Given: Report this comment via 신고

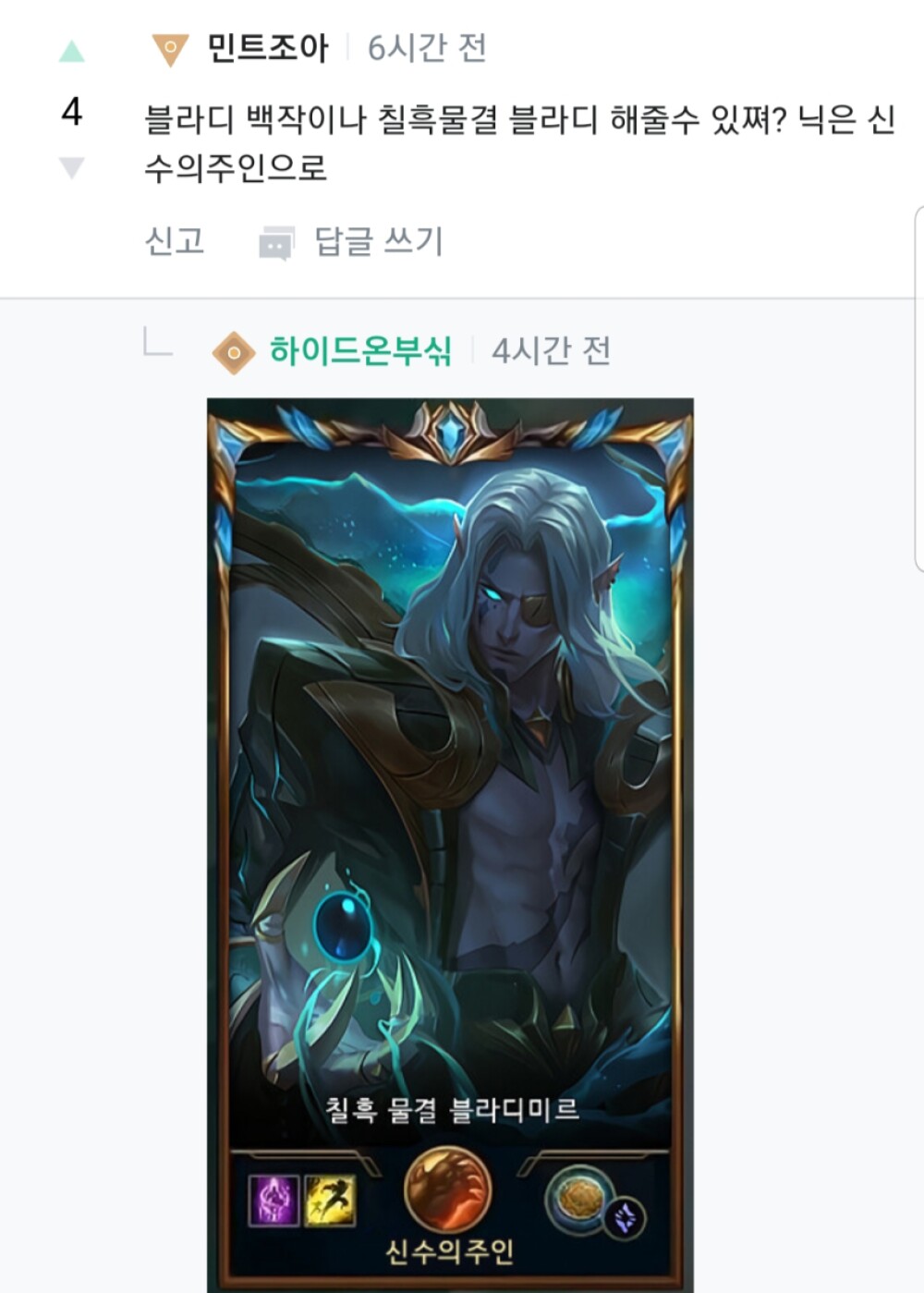Looking at the screenshot, I should [174, 242].
